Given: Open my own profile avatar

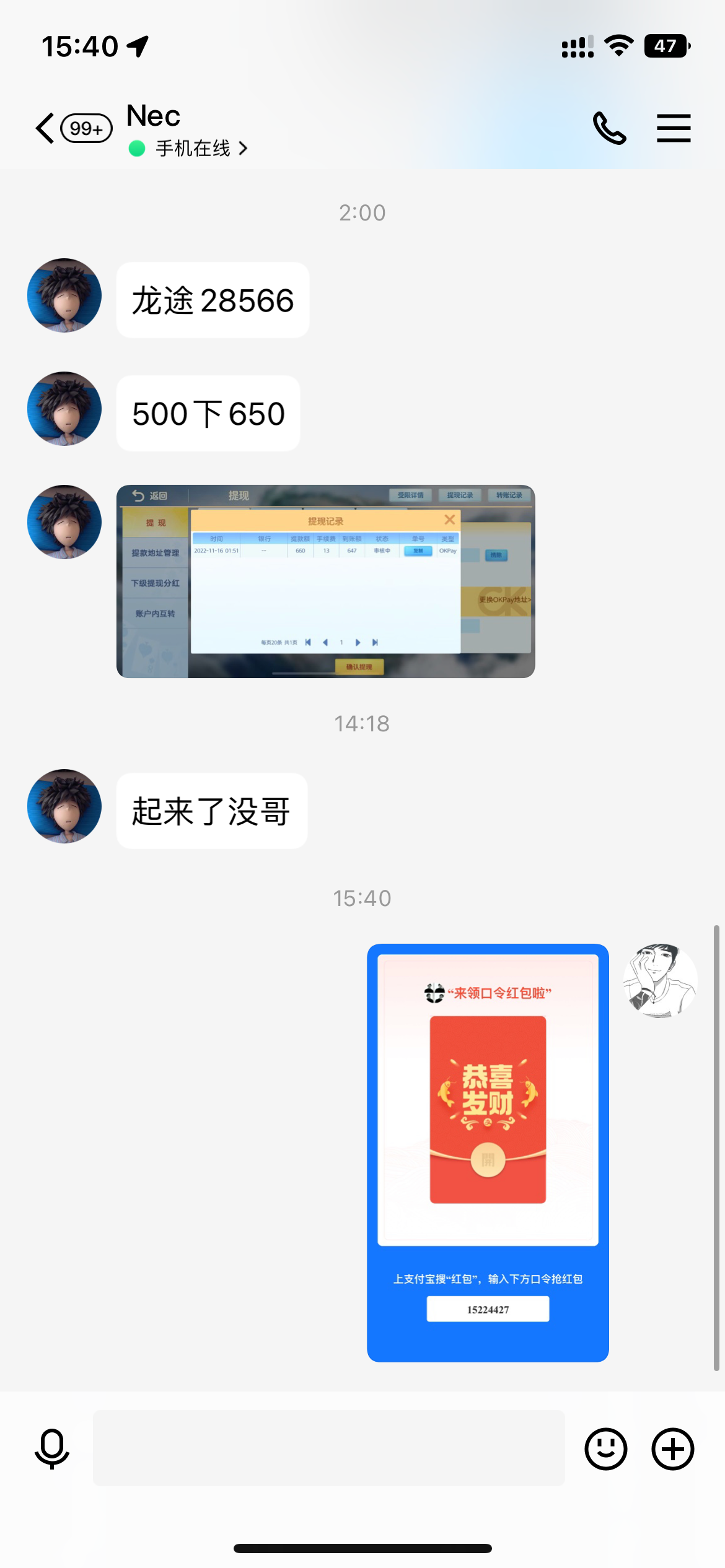Looking at the screenshot, I should coord(660,980).
